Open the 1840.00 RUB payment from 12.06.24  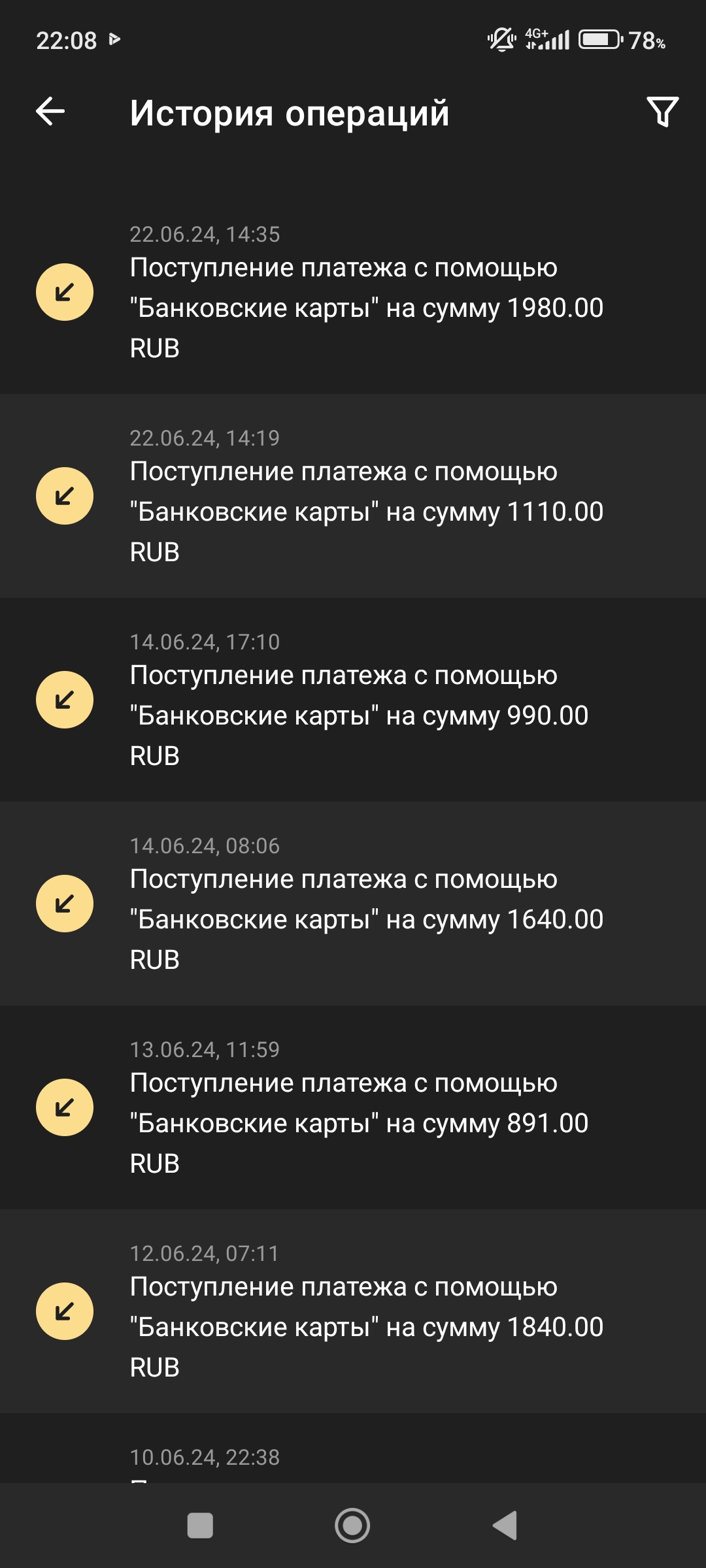353,1311
